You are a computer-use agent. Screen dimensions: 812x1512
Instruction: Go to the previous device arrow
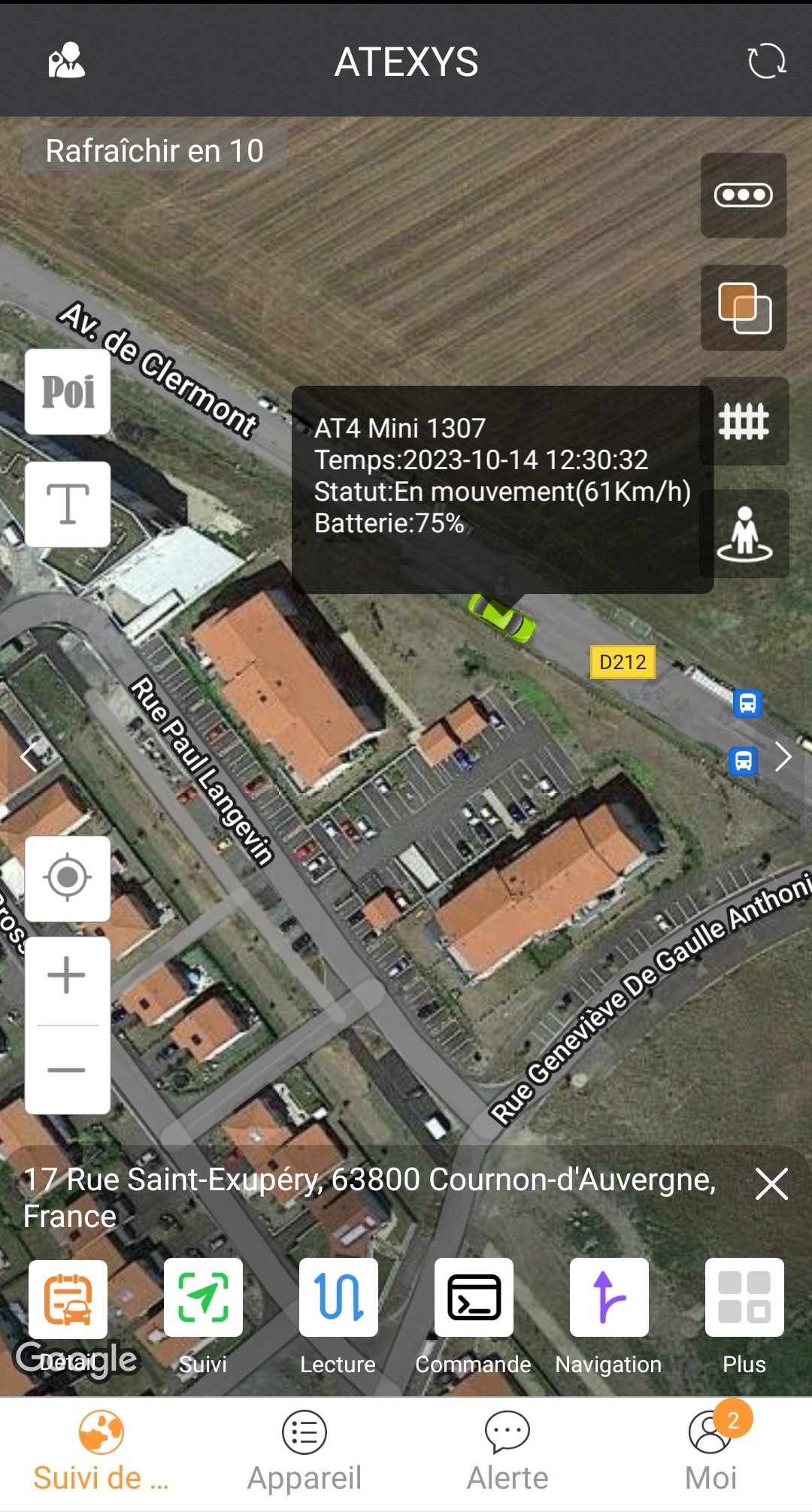[29, 756]
